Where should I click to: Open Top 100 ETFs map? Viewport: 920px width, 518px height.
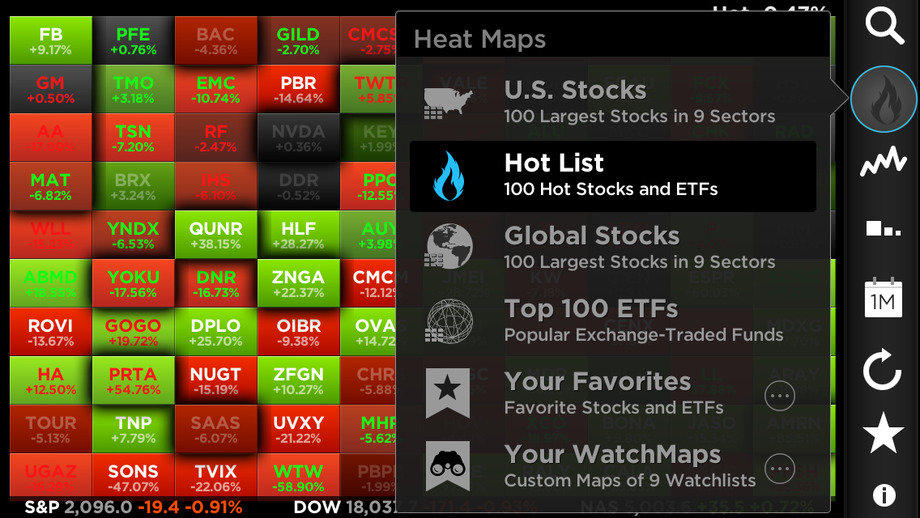click(x=612, y=320)
